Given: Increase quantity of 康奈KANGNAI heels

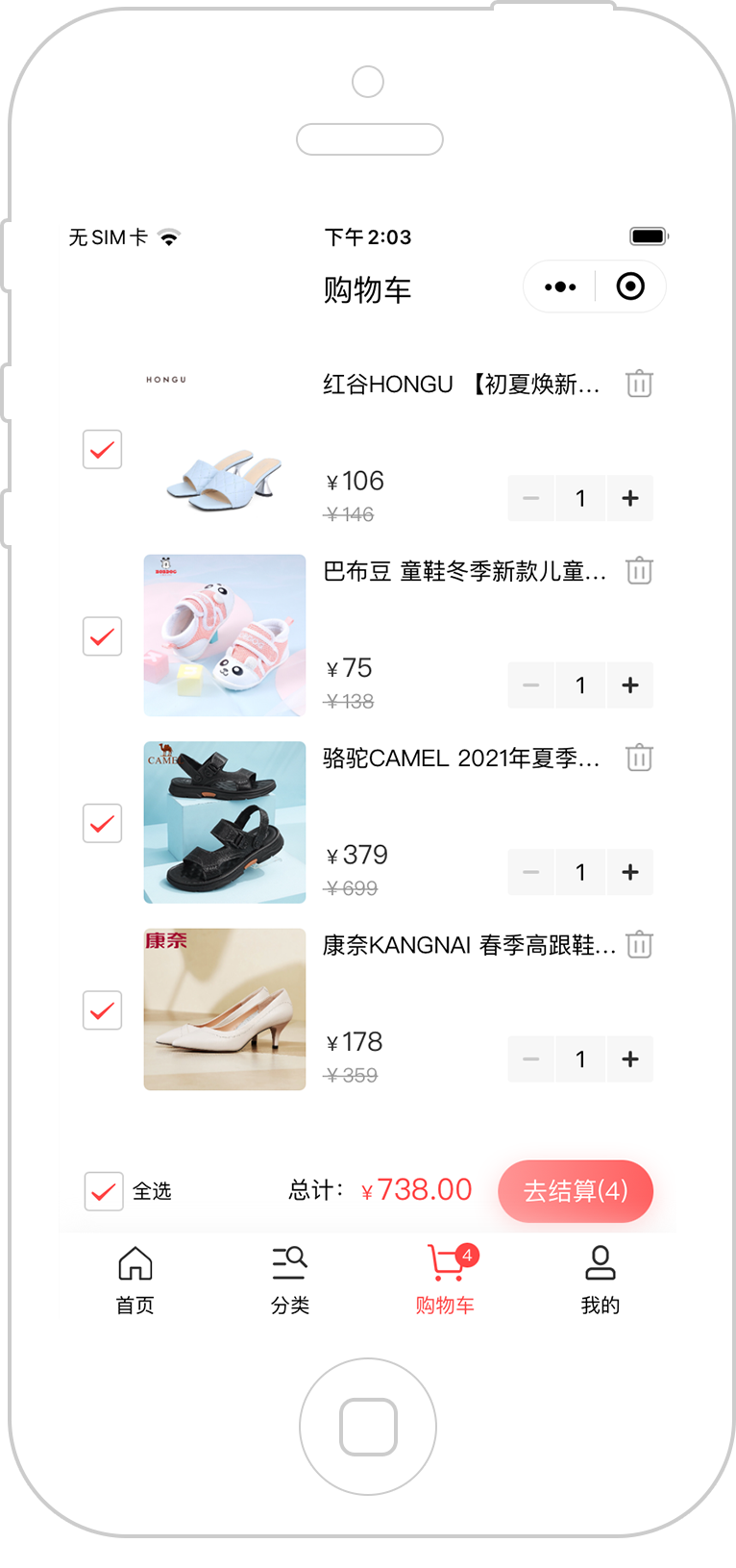Looking at the screenshot, I should [x=630, y=1059].
